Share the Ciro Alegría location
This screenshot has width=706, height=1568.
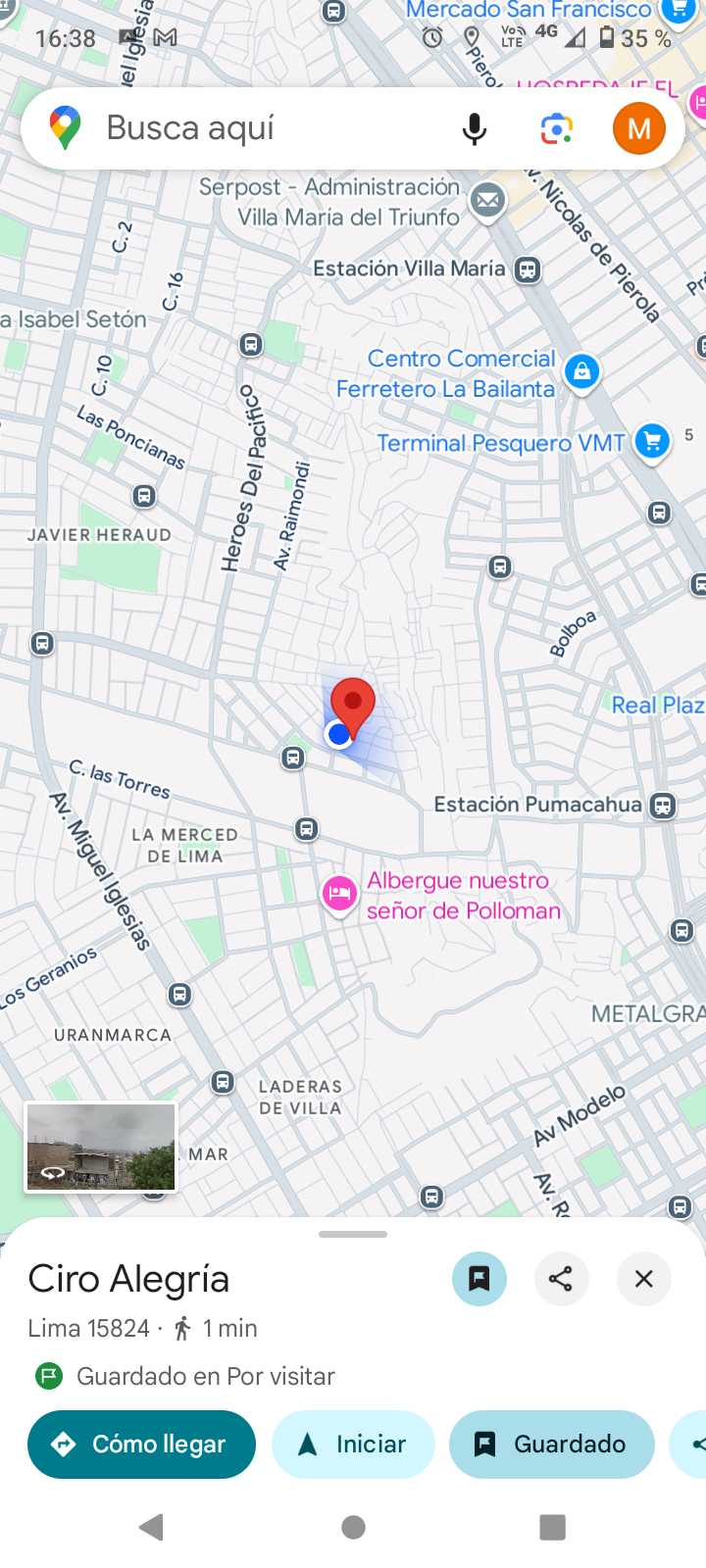561,1279
